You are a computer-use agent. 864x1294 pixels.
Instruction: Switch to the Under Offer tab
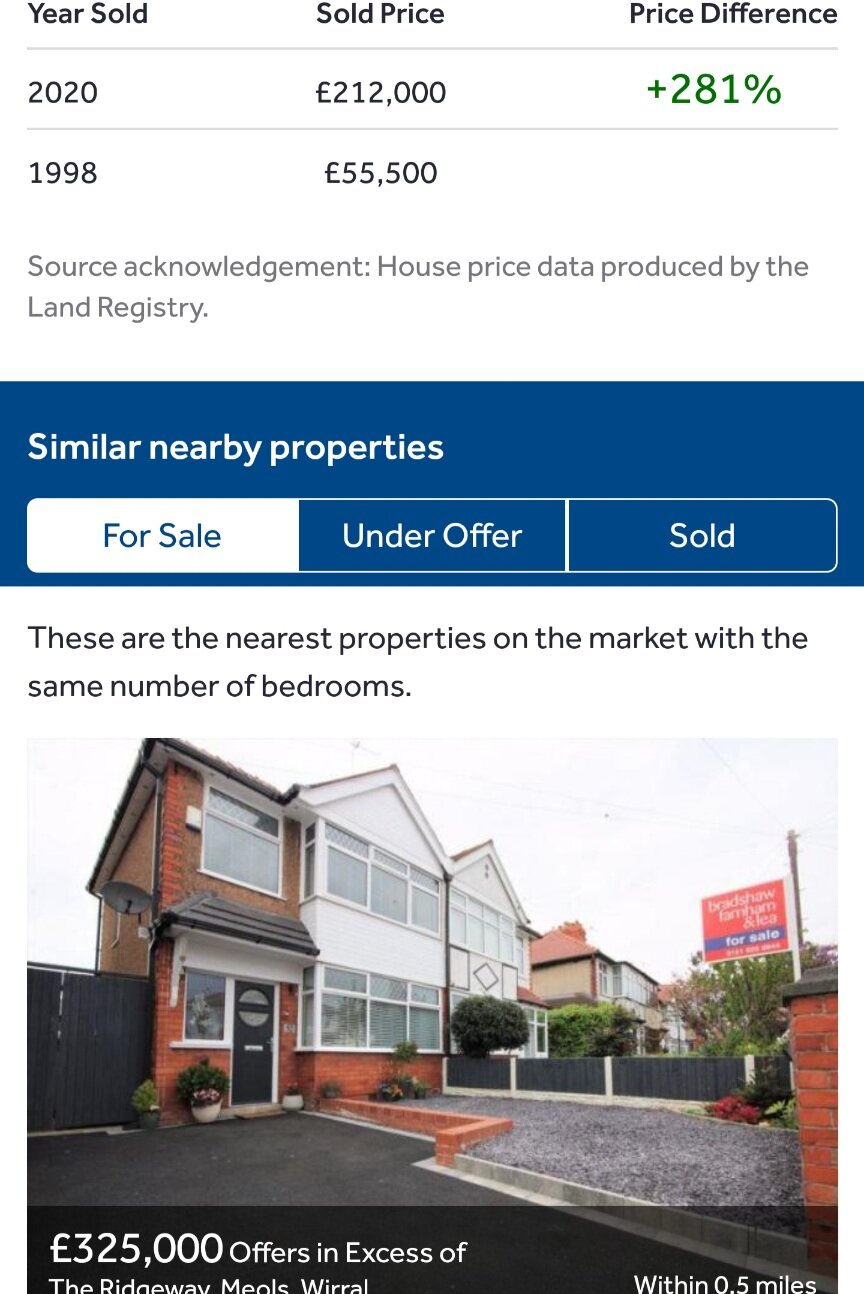click(x=432, y=535)
